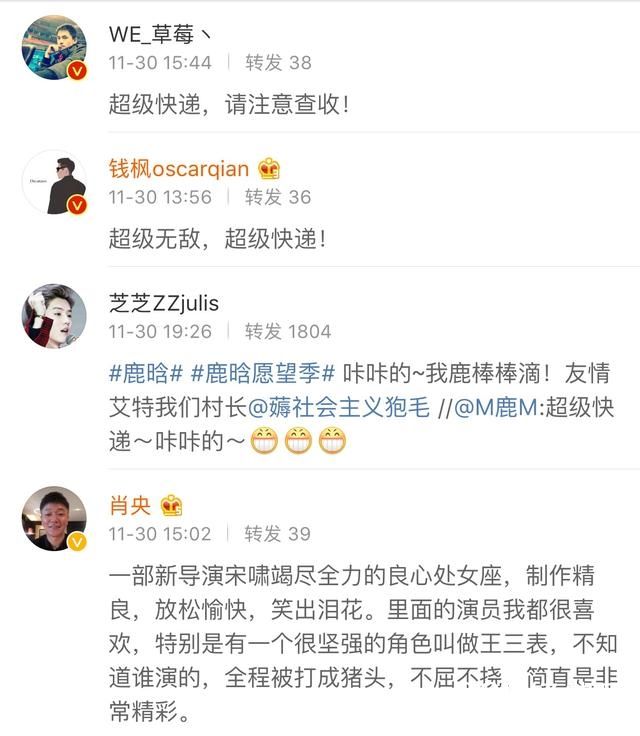This screenshot has height=736, width=640.
Task: View reposts count 39 under 肖央
Action: (278, 534)
